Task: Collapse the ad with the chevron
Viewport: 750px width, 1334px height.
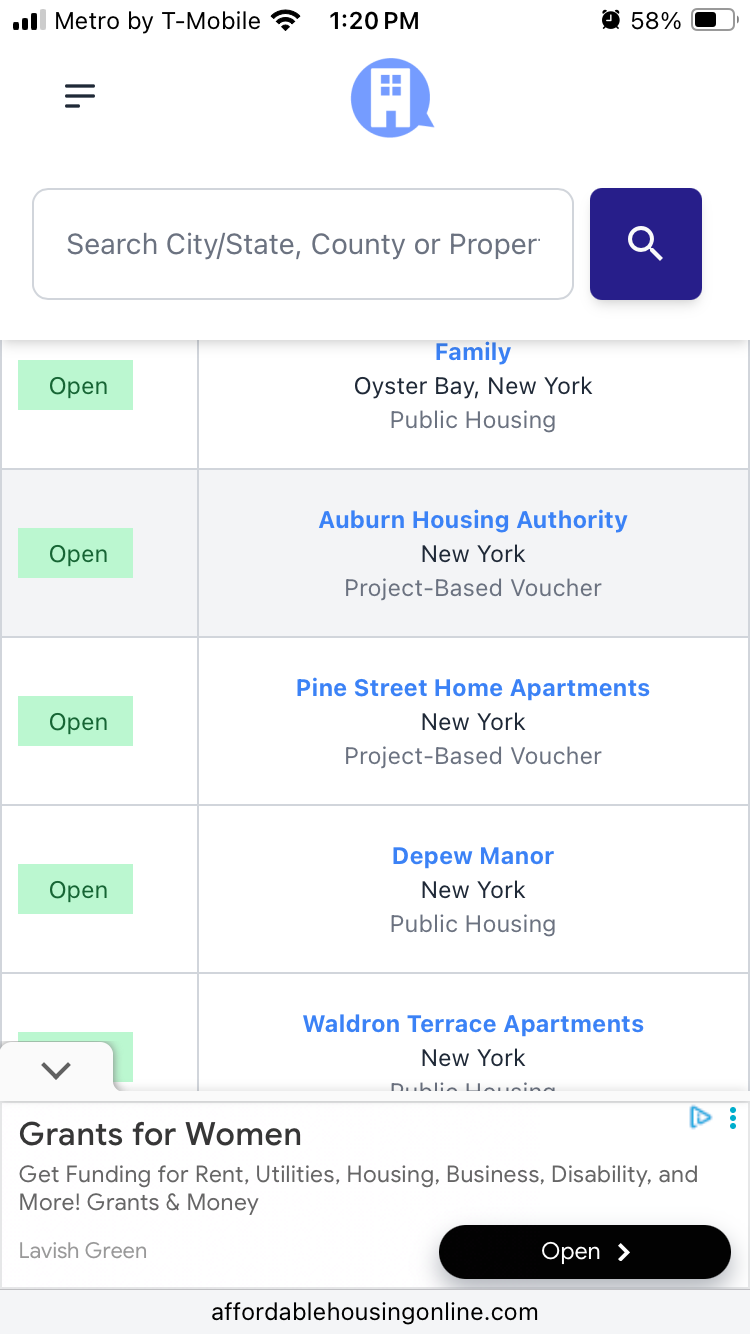Action: (56, 1070)
